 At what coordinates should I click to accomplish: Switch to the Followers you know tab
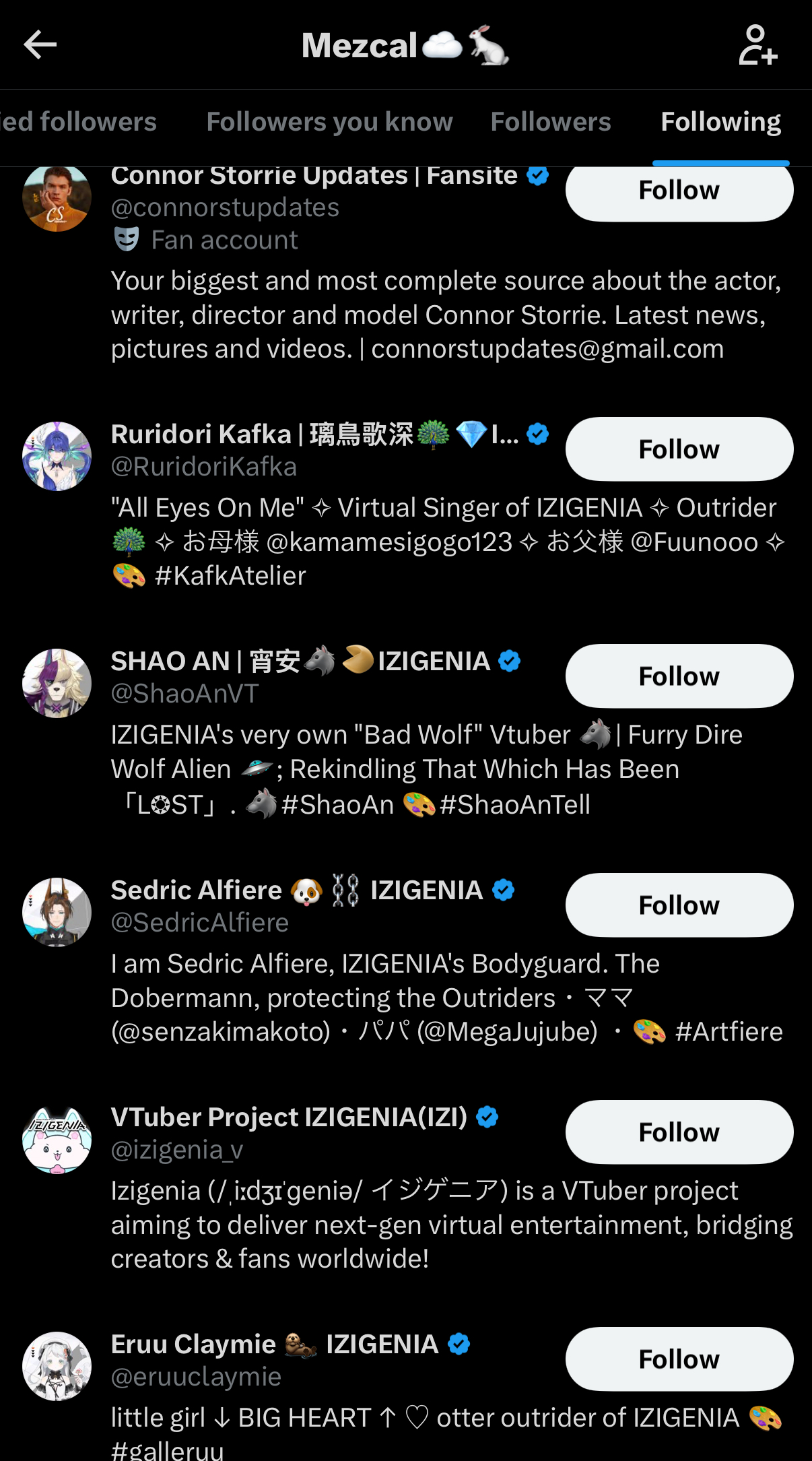(329, 122)
